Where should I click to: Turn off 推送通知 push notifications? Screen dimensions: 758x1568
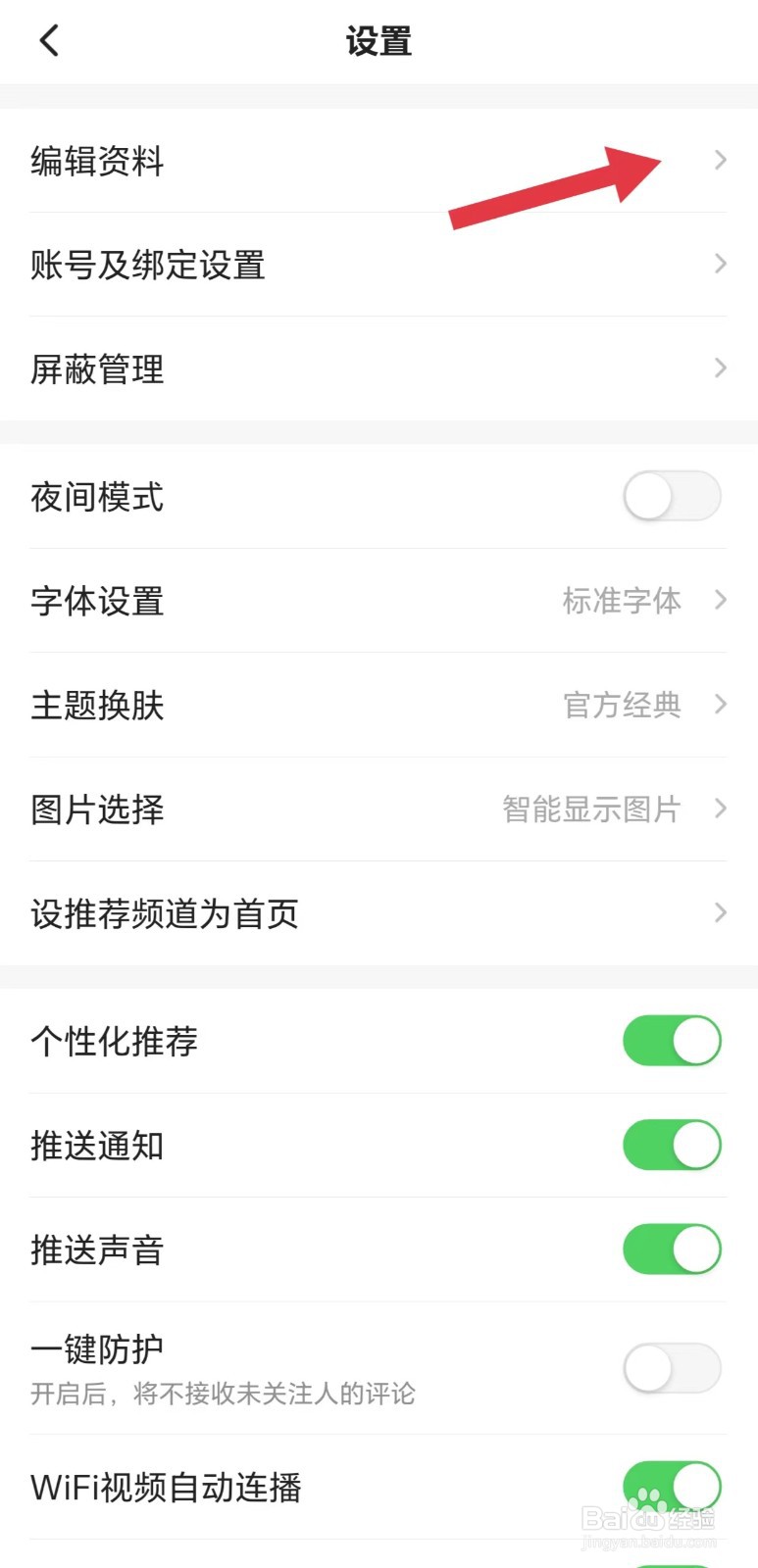672,1145
